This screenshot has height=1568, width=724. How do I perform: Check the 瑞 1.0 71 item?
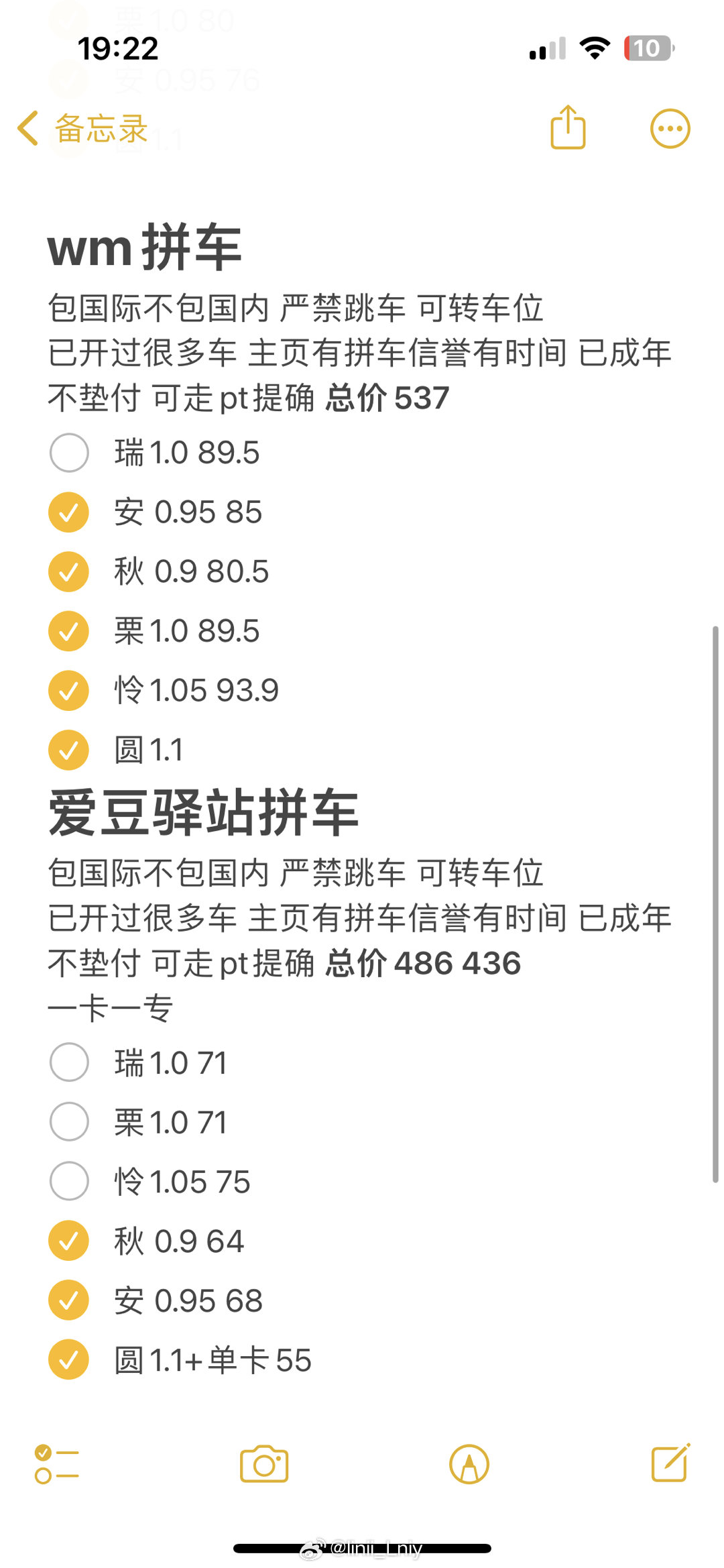69,1062
